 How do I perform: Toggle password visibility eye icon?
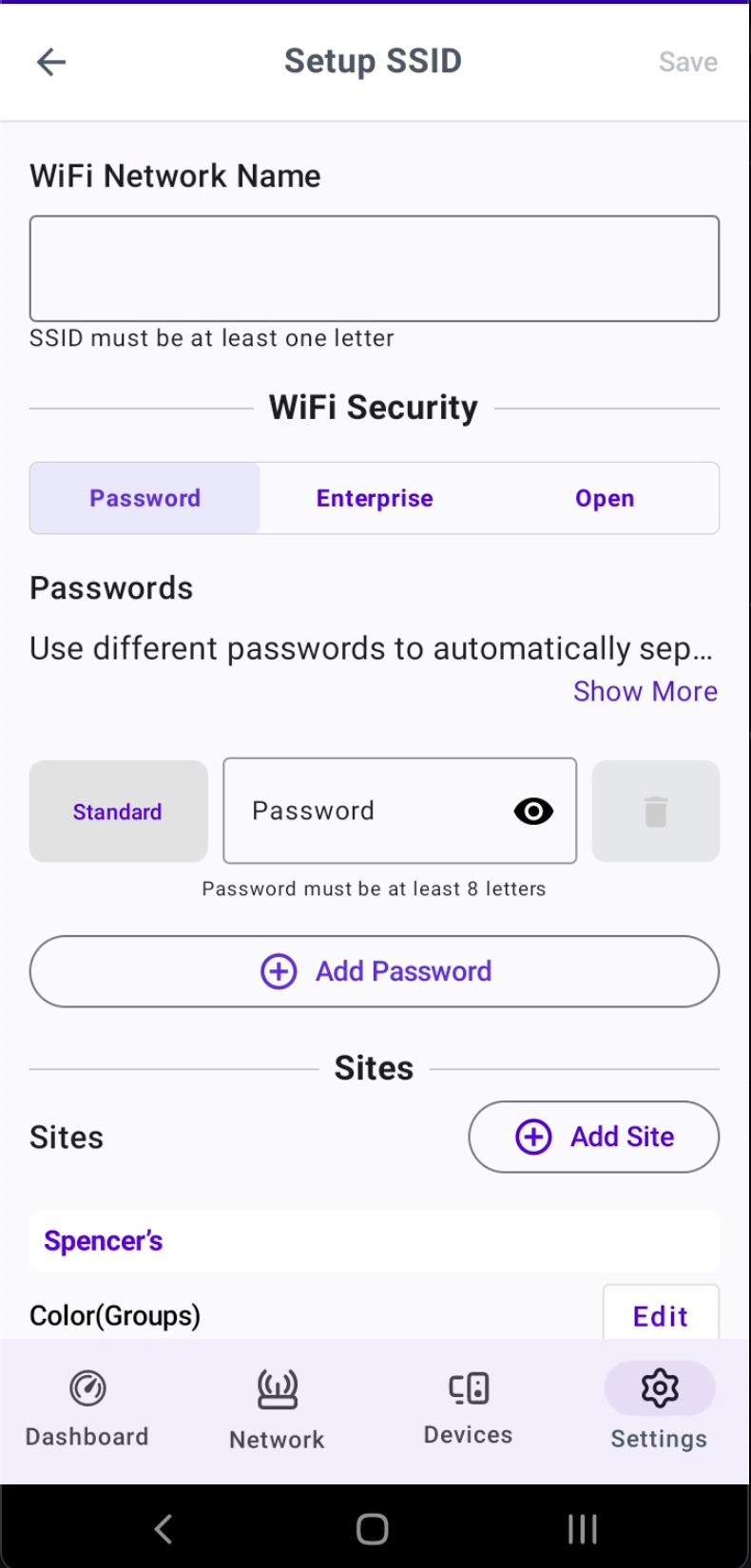click(533, 811)
